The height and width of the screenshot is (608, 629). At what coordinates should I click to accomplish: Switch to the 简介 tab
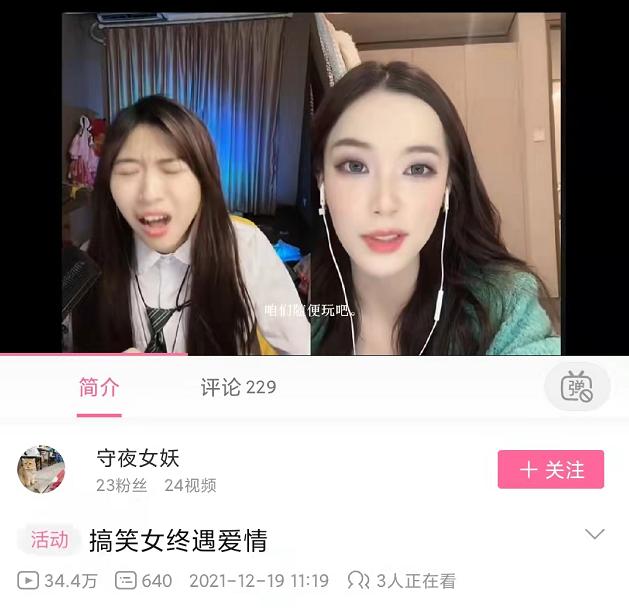(x=99, y=388)
